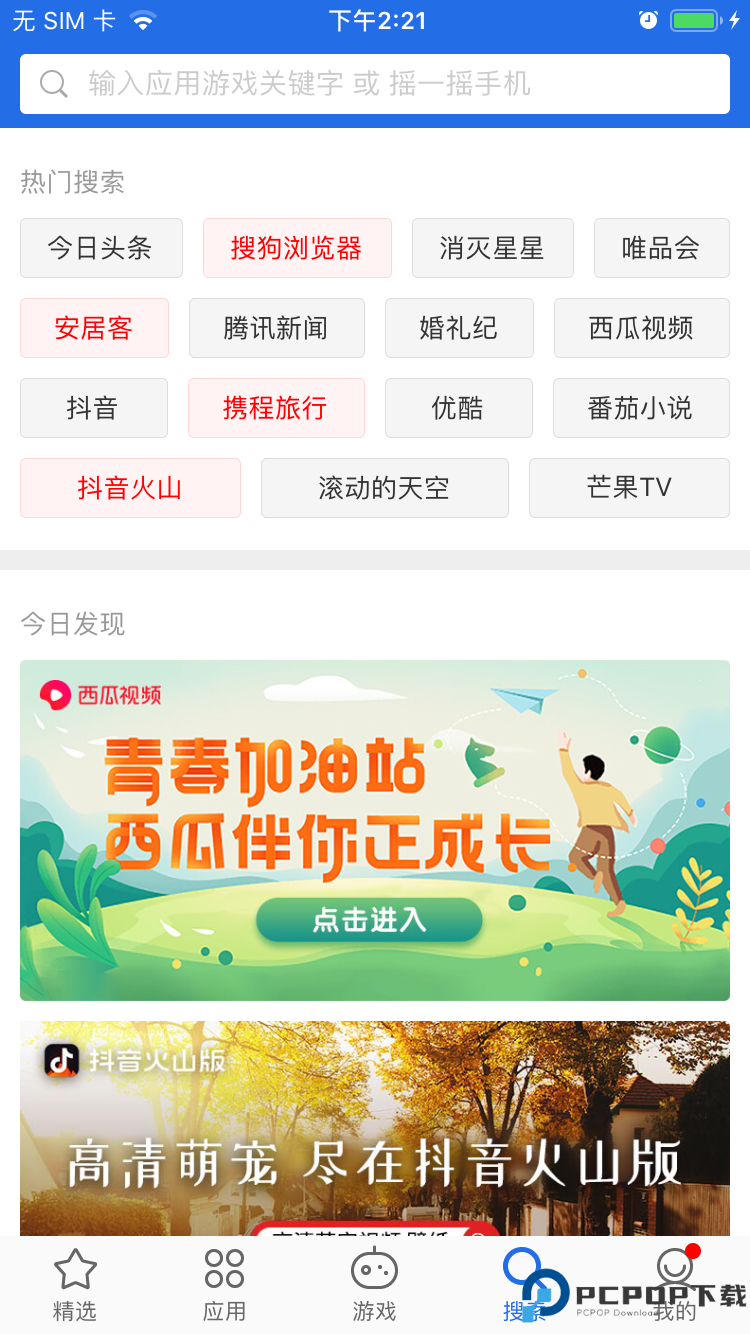The width and height of the screenshot is (750, 1334).
Task: Search for 今日头条 from hot searches
Action: pos(101,248)
